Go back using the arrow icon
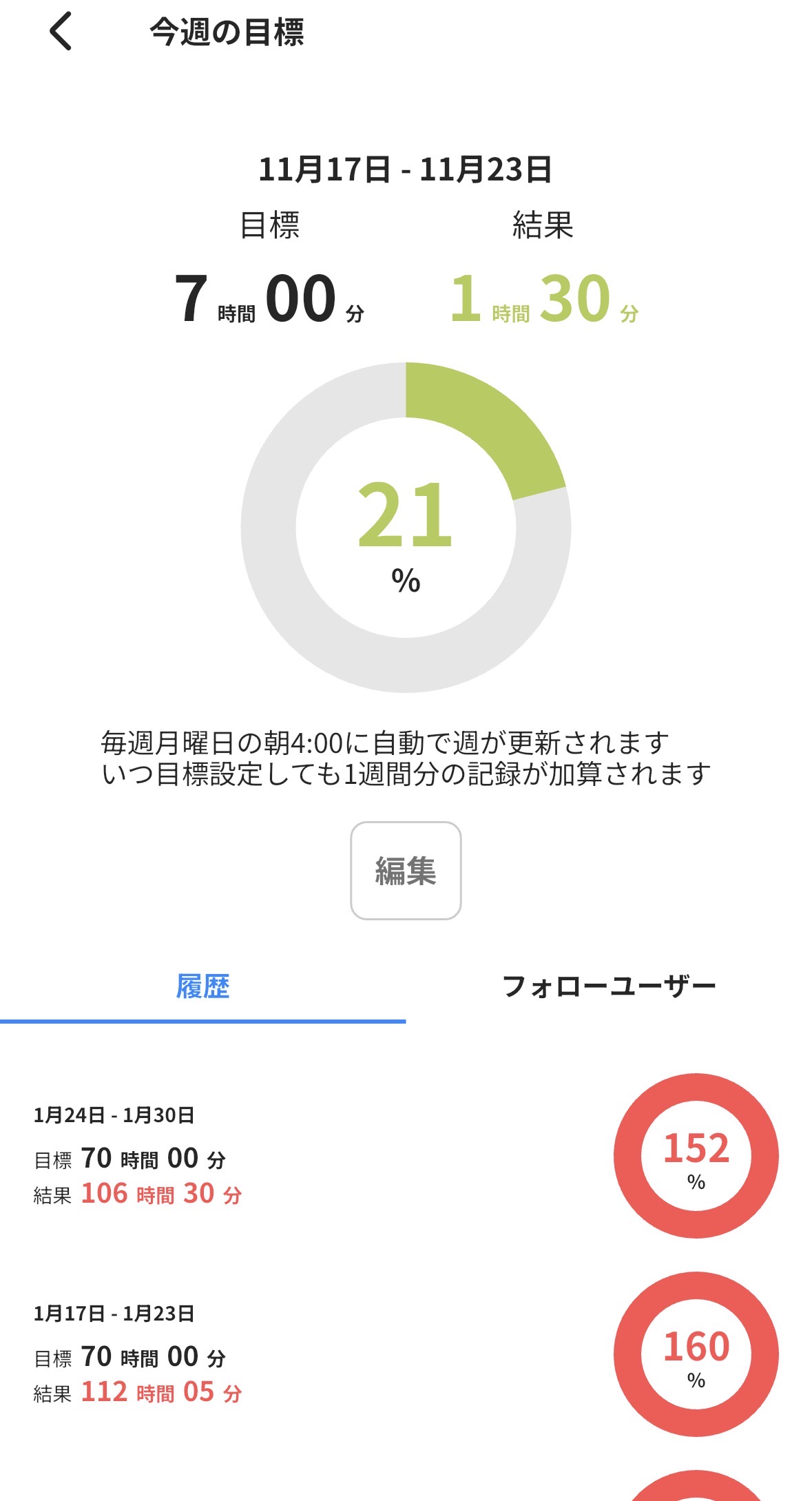This screenshot has width=812, height=1501. (x=61, y=32)
